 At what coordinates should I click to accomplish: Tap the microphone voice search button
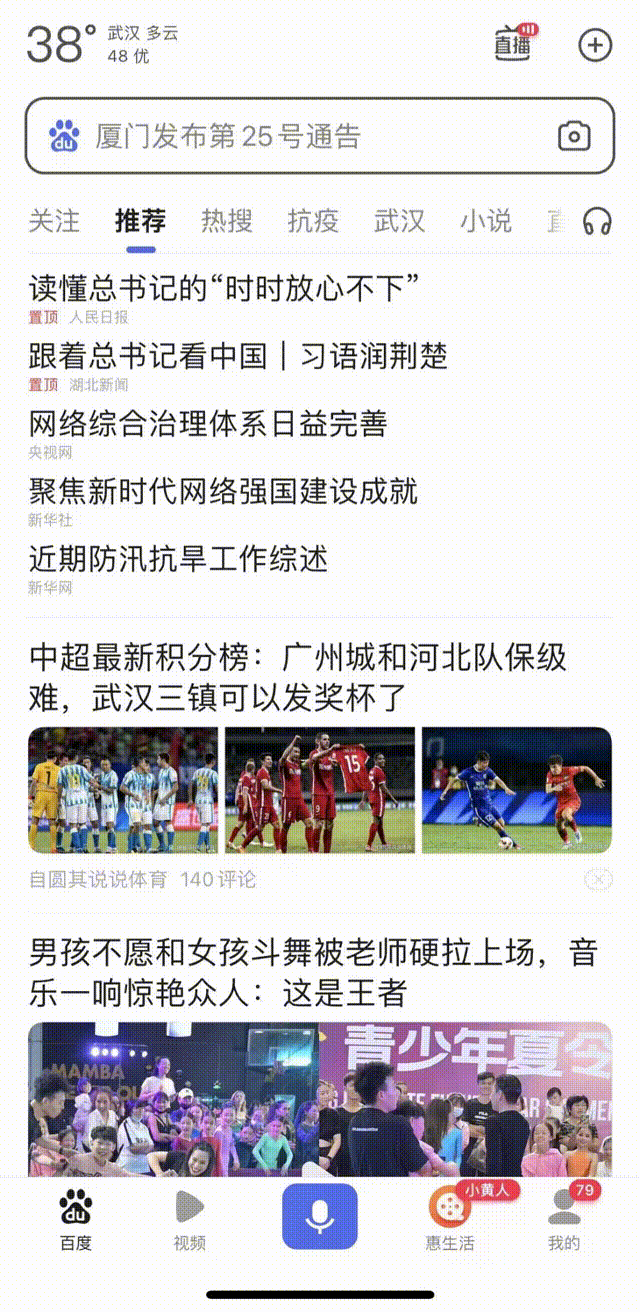[319, 1216]
